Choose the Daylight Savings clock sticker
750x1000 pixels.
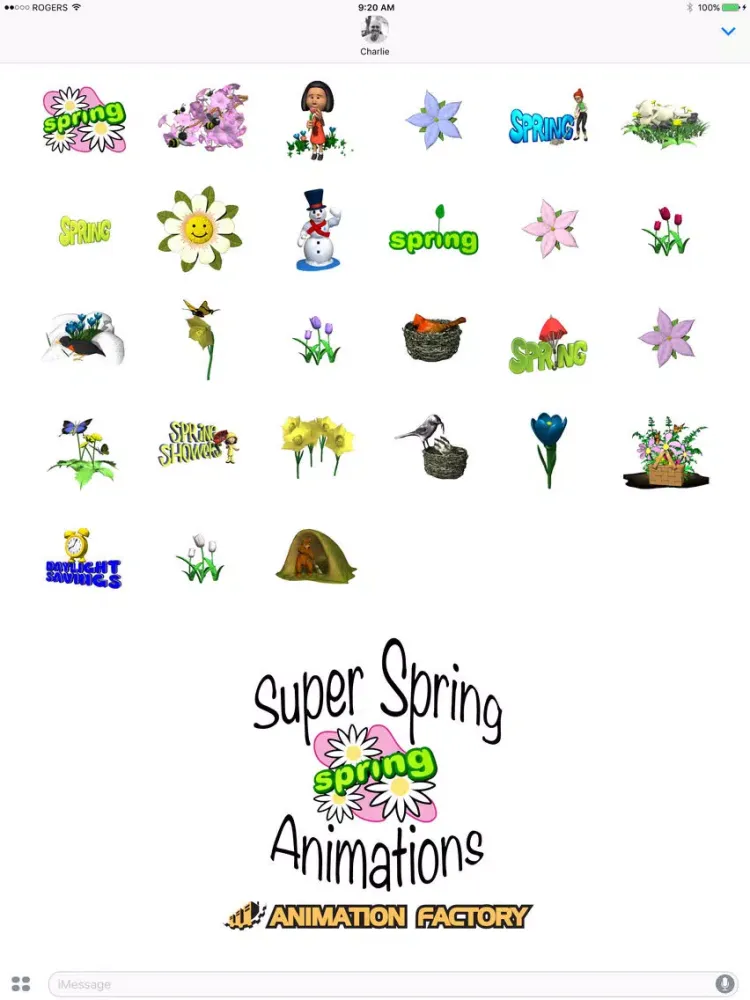84,558
